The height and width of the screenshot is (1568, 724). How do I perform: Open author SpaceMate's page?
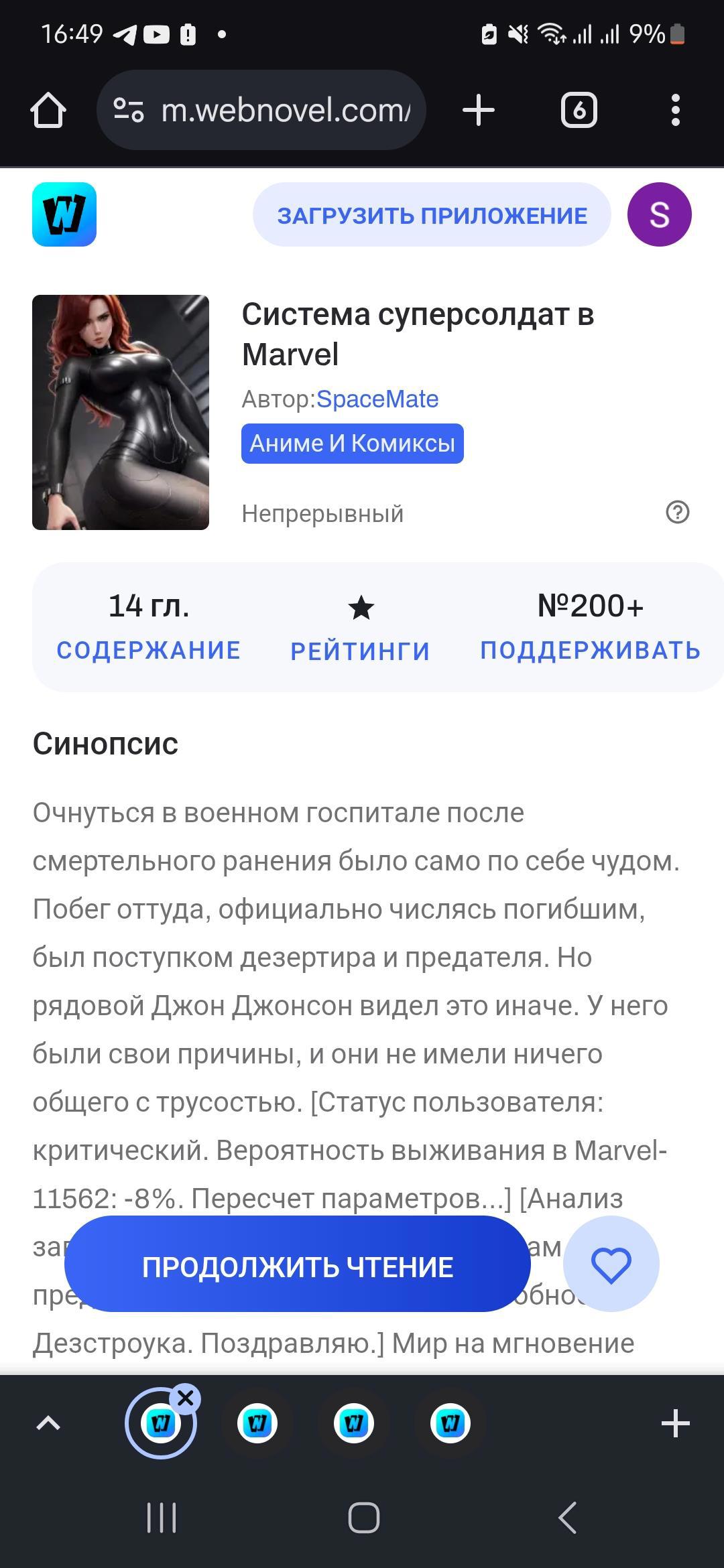(377, 399)
